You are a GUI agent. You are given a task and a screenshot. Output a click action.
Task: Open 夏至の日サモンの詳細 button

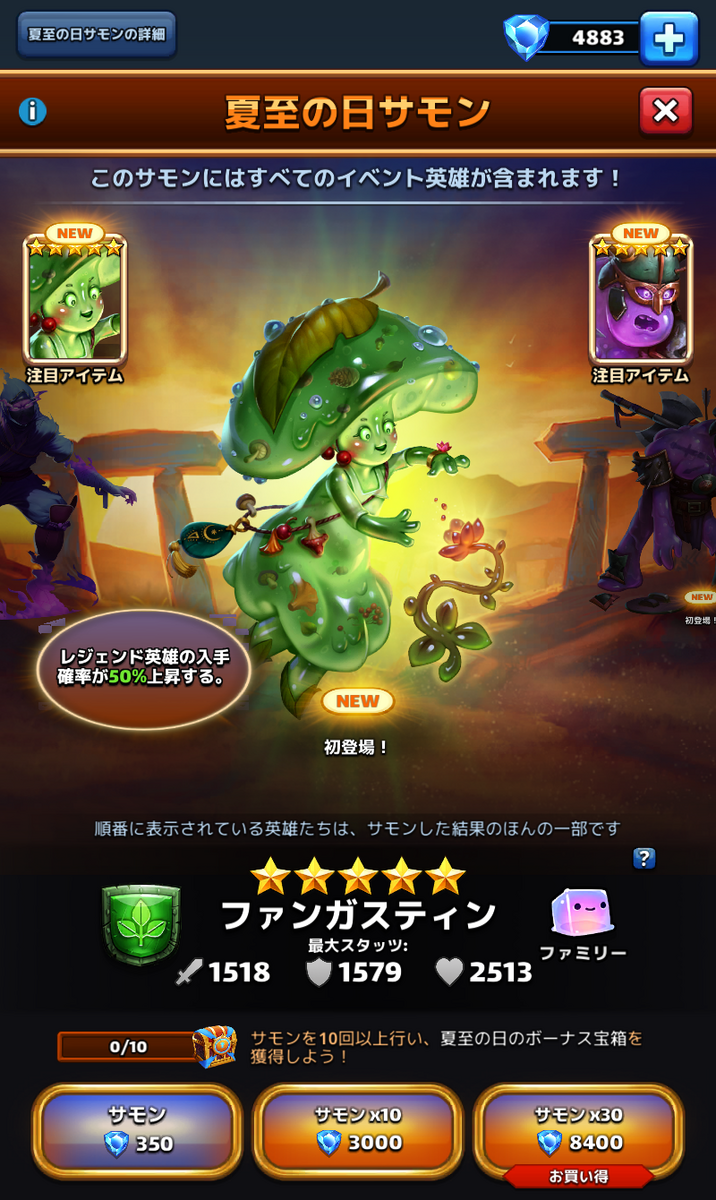click(96, 35)
